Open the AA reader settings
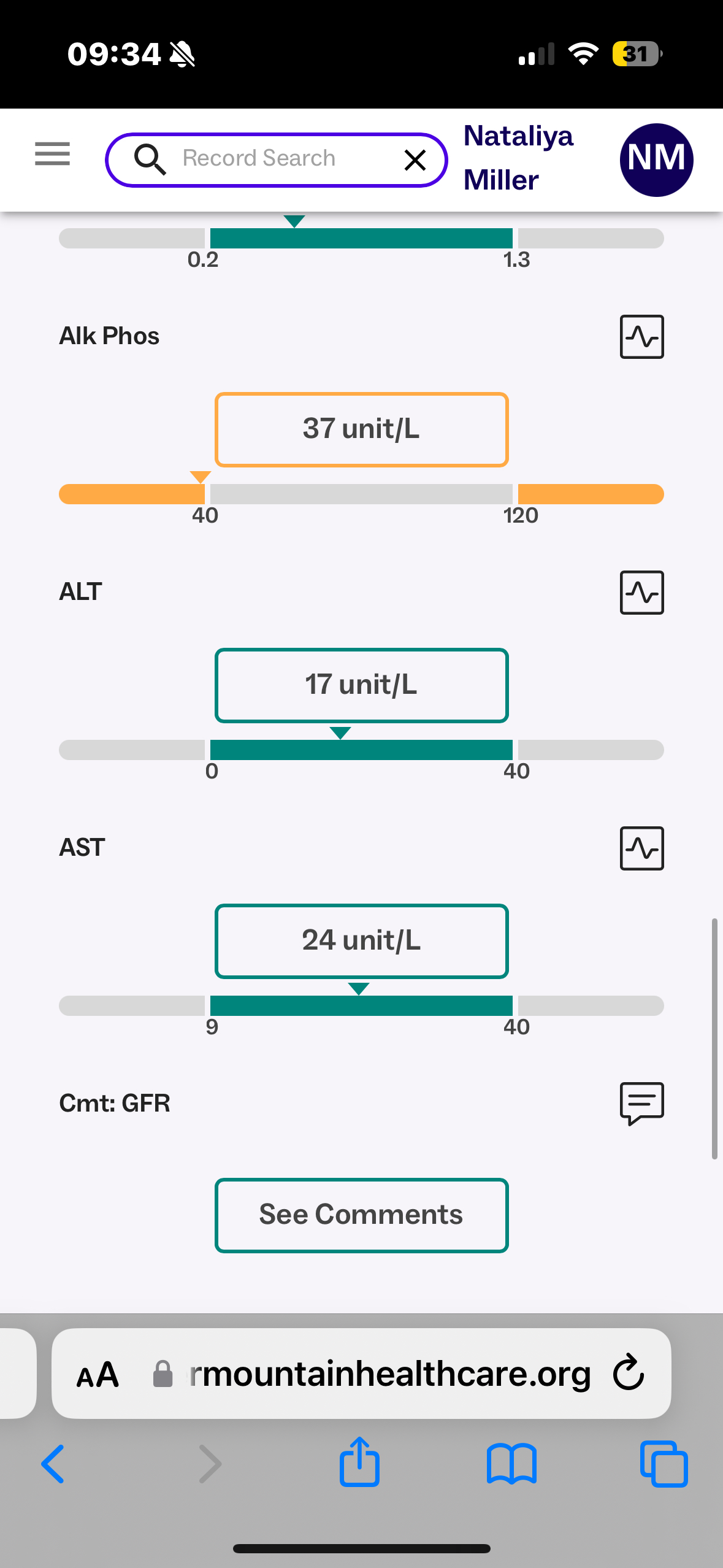 coord(97,1374)
